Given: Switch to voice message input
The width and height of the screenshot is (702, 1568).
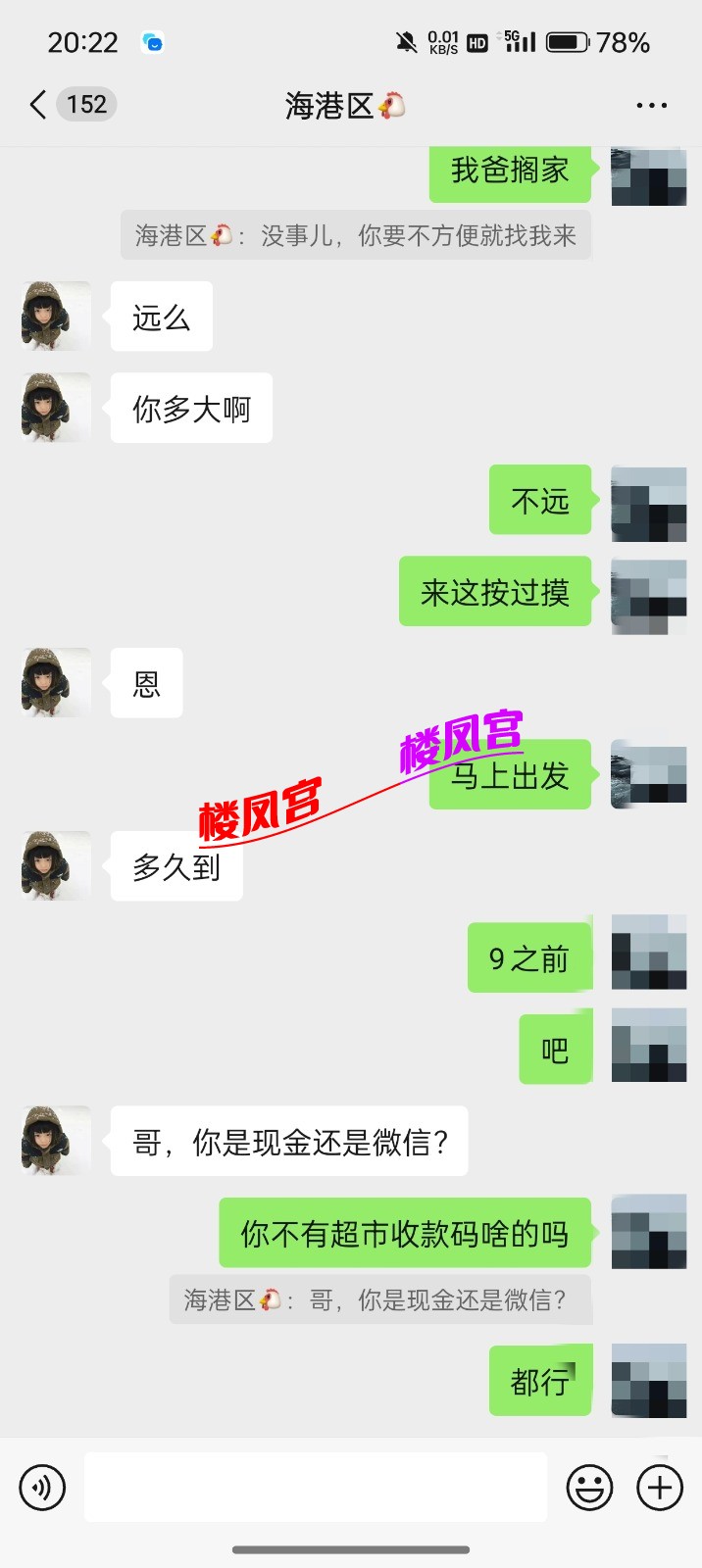Looking at the screenshot, I should click(x=42, y=1488).
